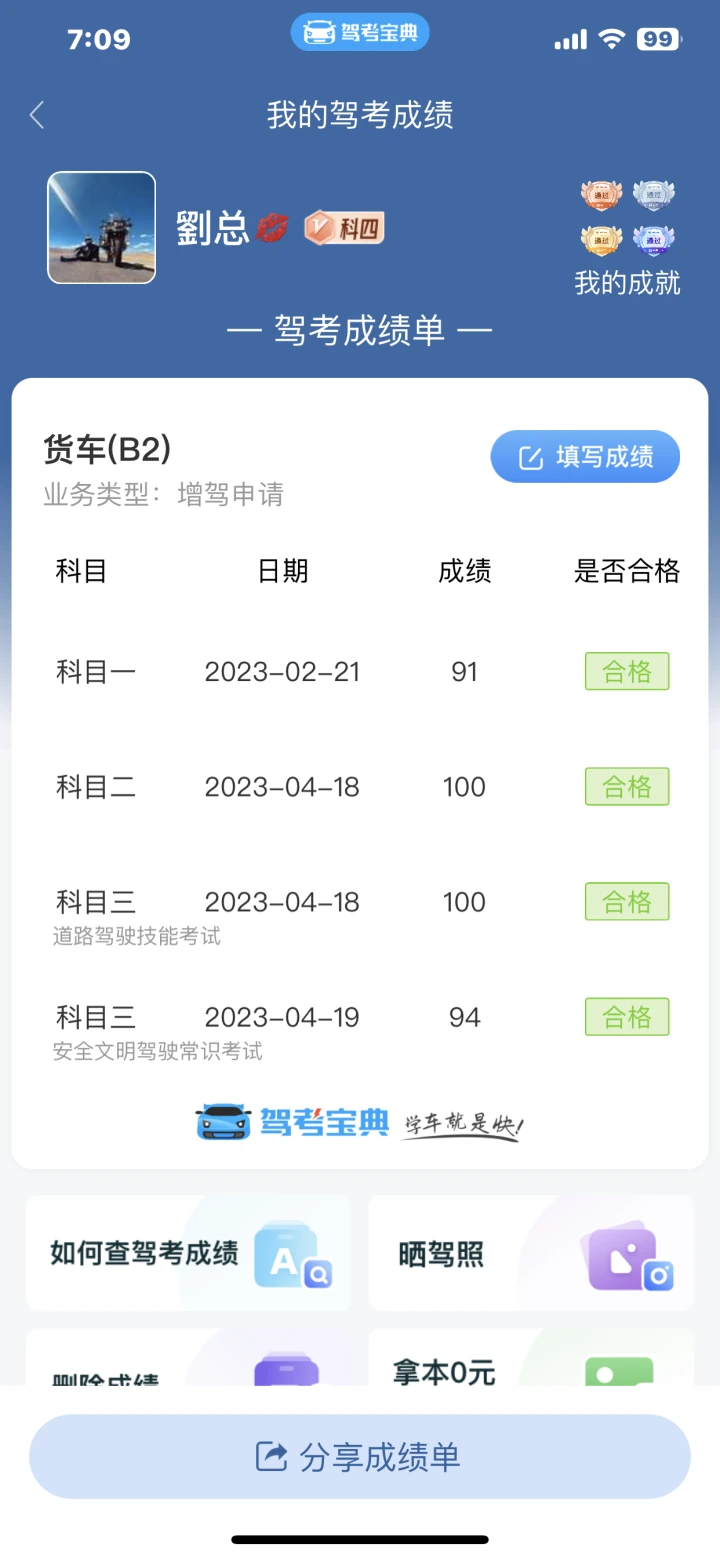
Task: Open the 如何查驾考成绩 card
Action: (x=188, y=1253)
